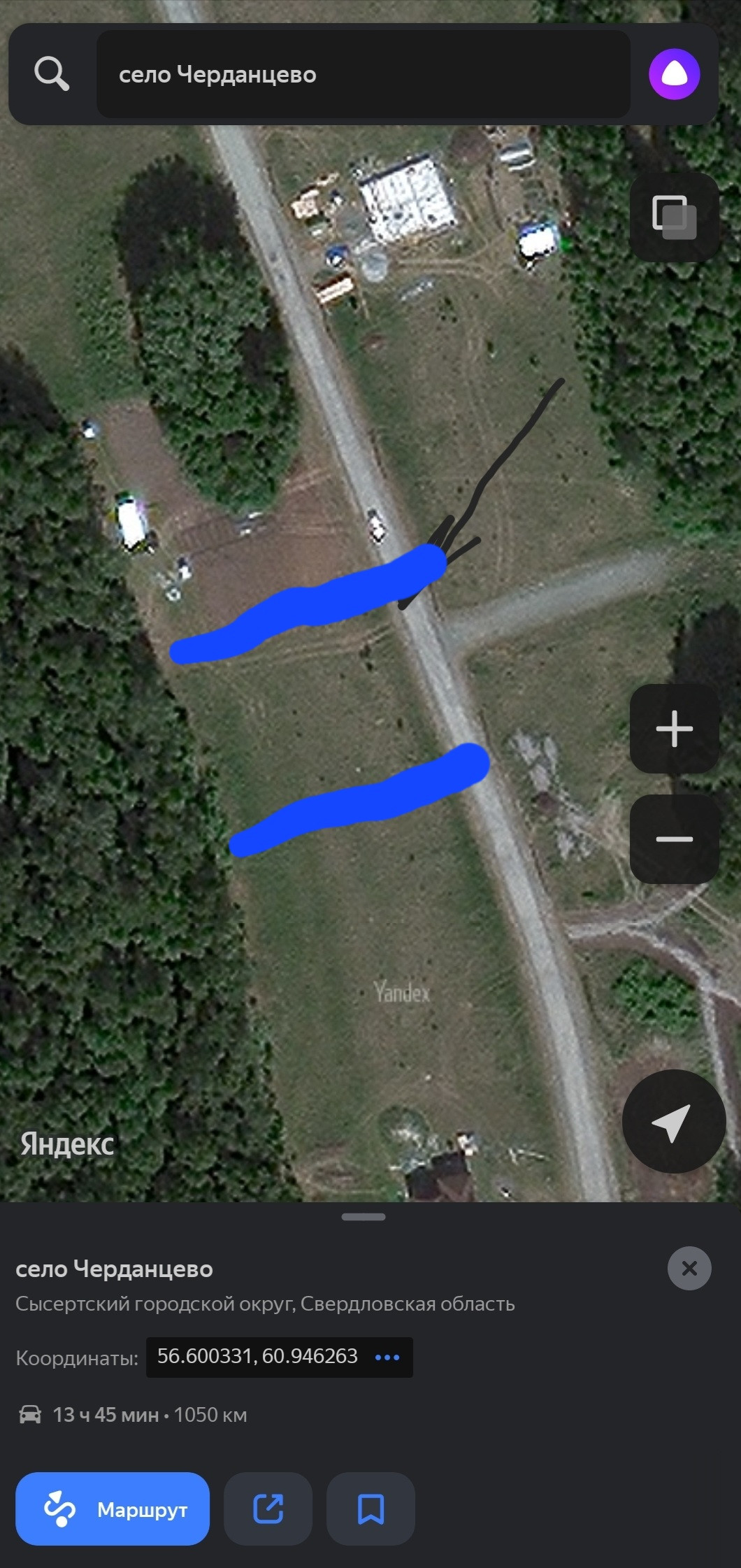
Task: Zoom in on the map
Action: pos(674,728)
